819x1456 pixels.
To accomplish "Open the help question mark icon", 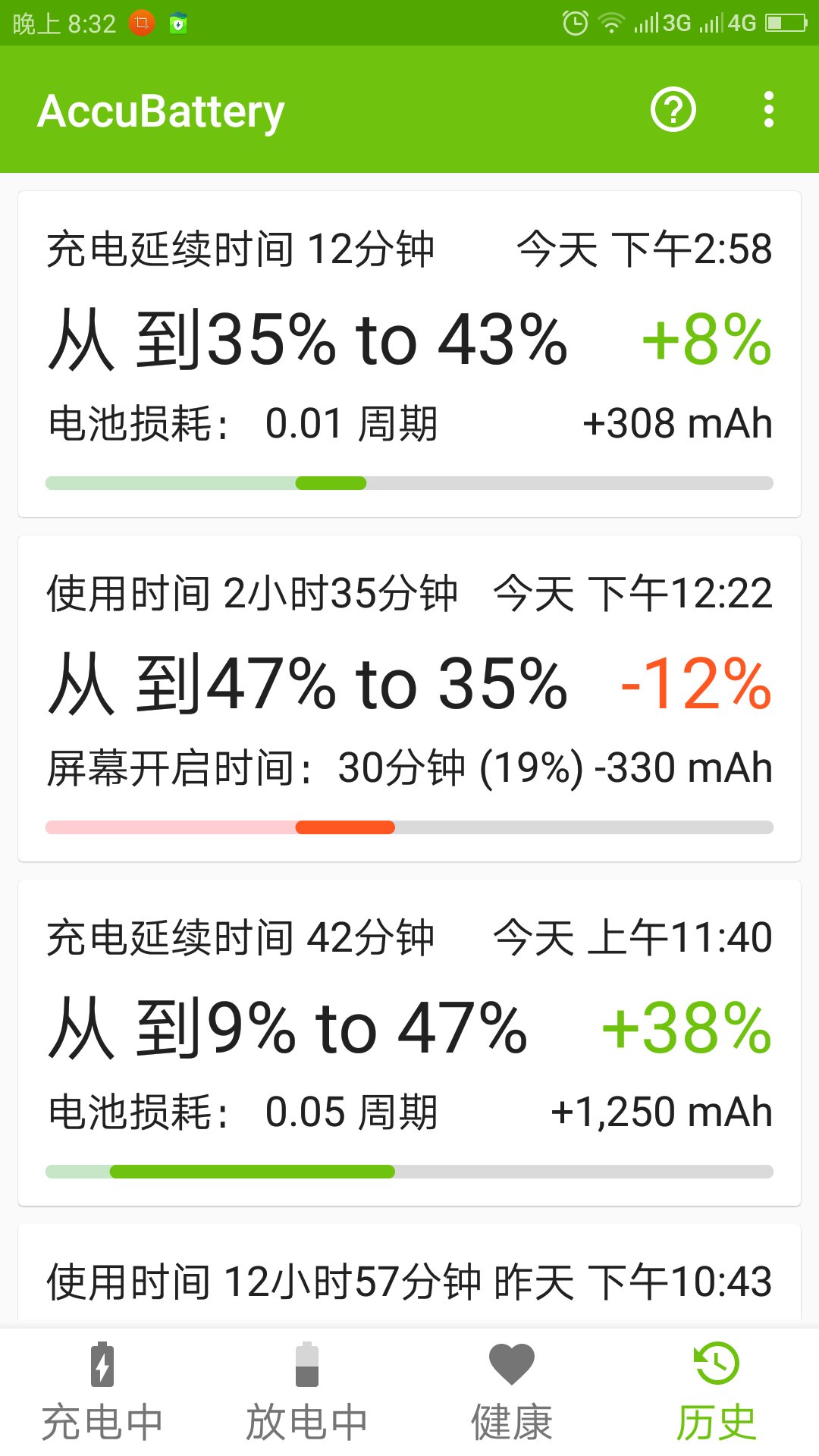I will tap(673, 110).
